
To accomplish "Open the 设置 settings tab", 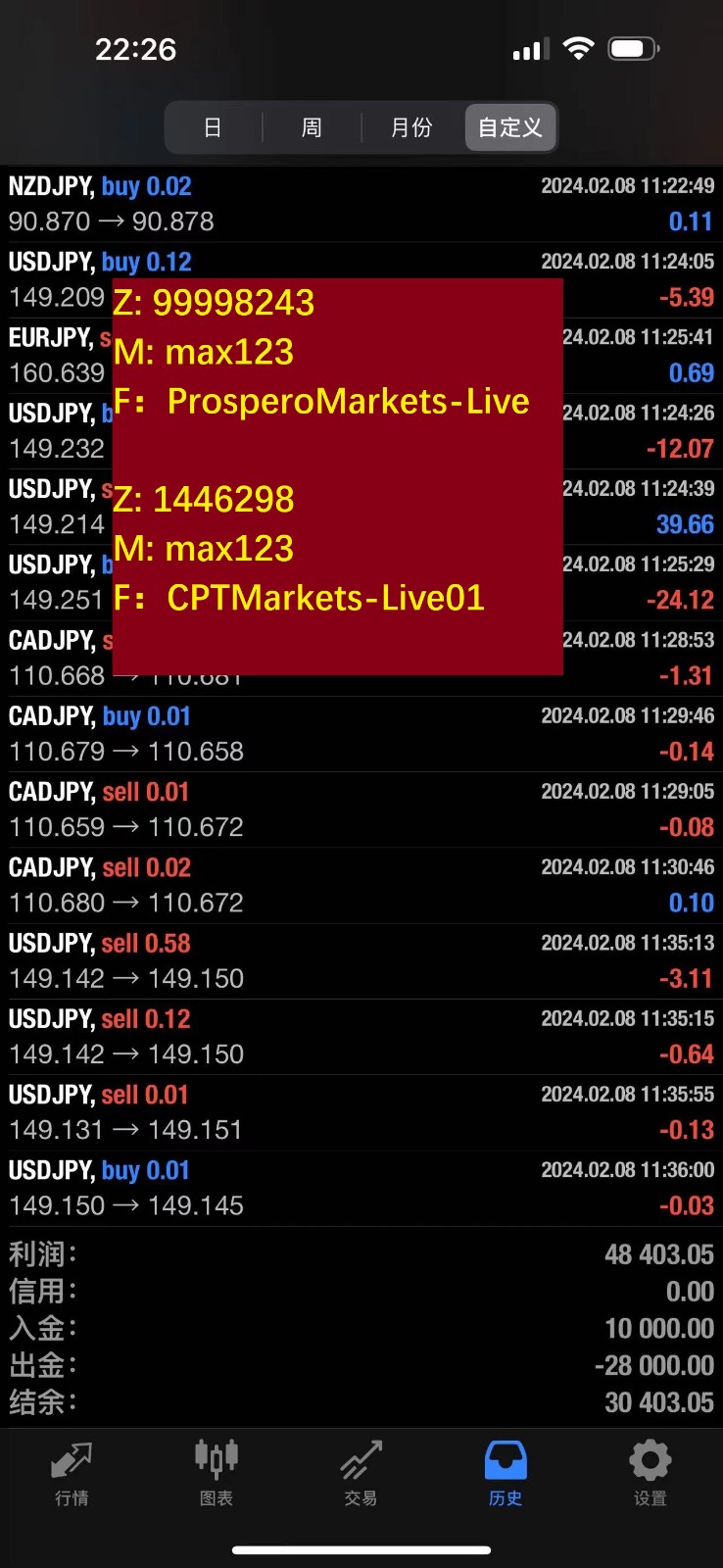I will (x=651, y=1473).
